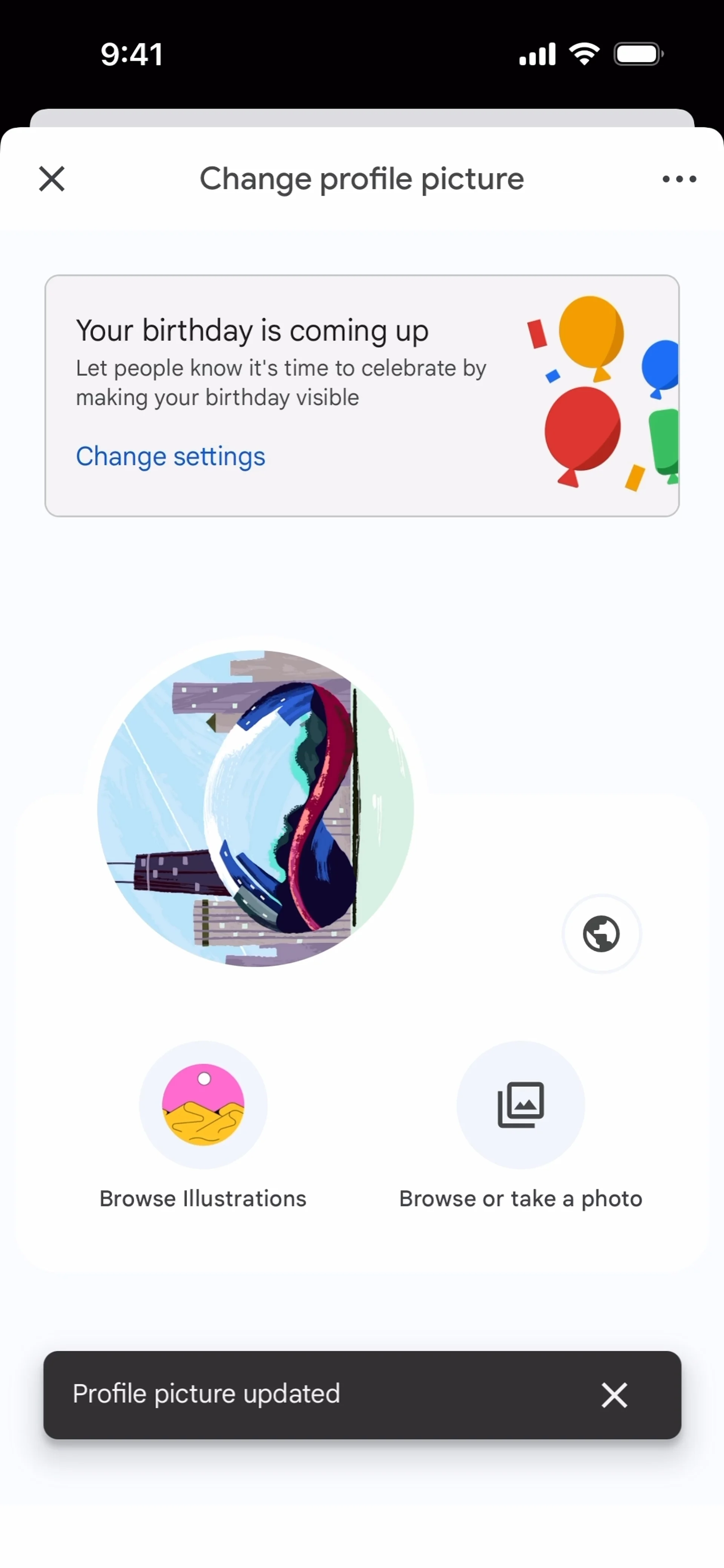This screenshot has height=1568, width=724.
Task: Open the three-dot overflow menu
Action: [x=679, y=179]
